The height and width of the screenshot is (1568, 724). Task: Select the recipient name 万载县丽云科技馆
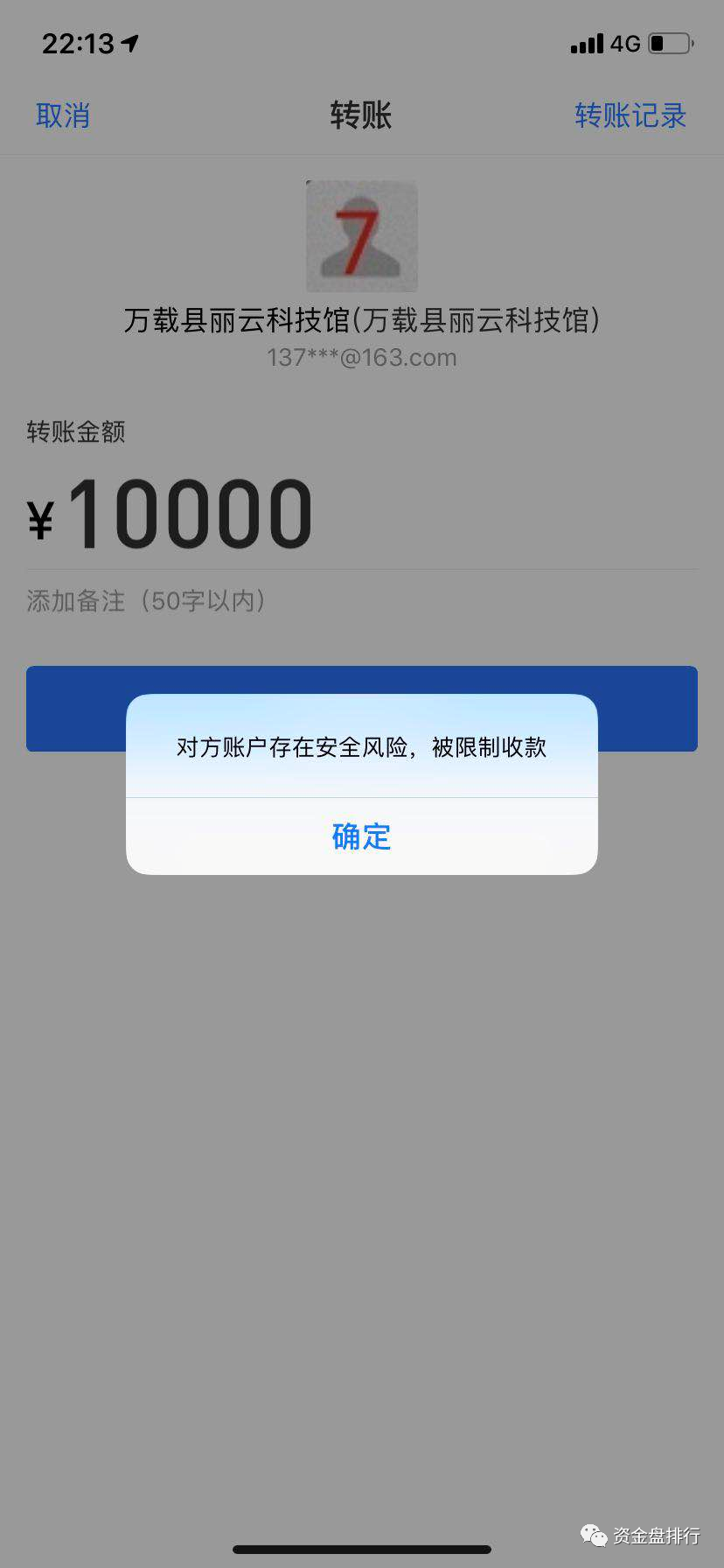click(361, 319)
